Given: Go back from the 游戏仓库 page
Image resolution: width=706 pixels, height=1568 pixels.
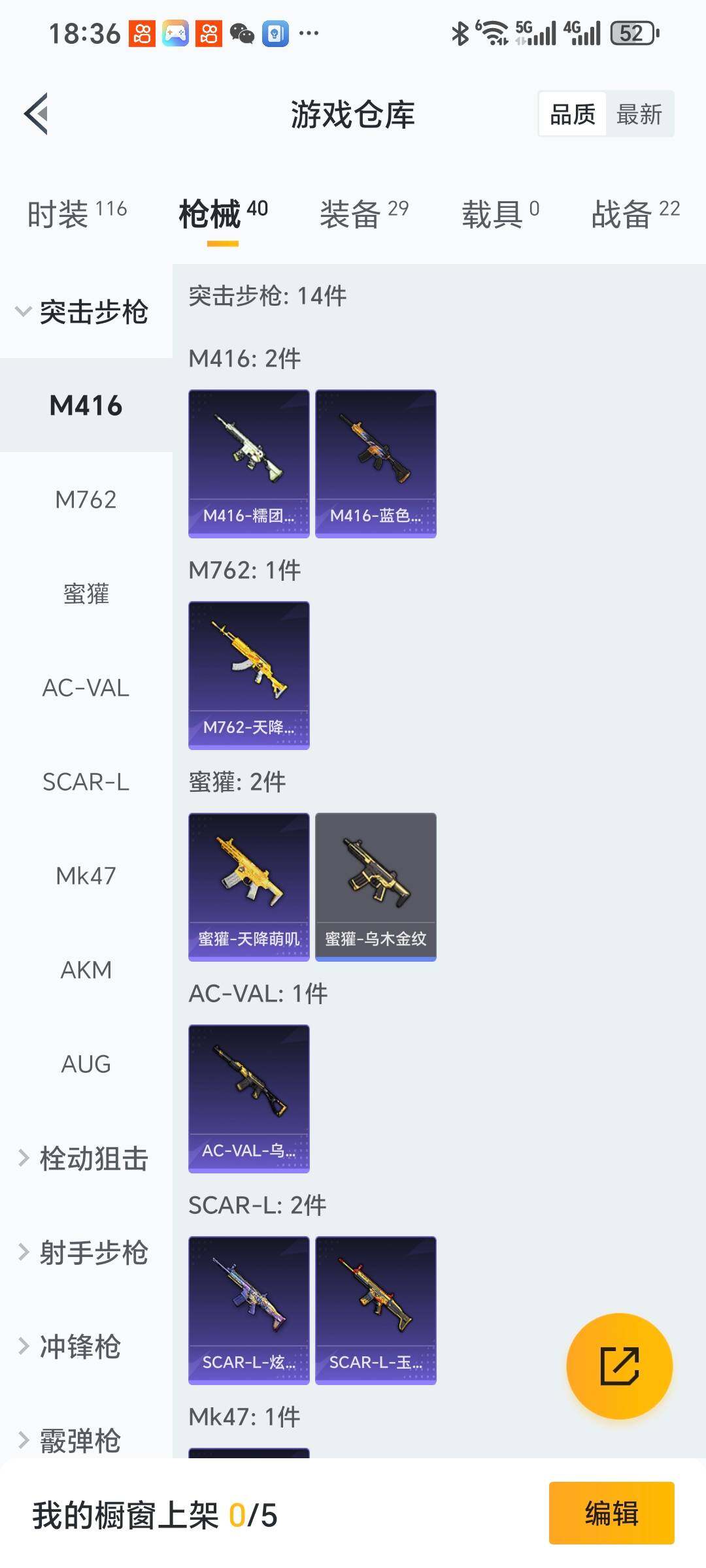Looking at the screenshot, I should tap(37, 114).
